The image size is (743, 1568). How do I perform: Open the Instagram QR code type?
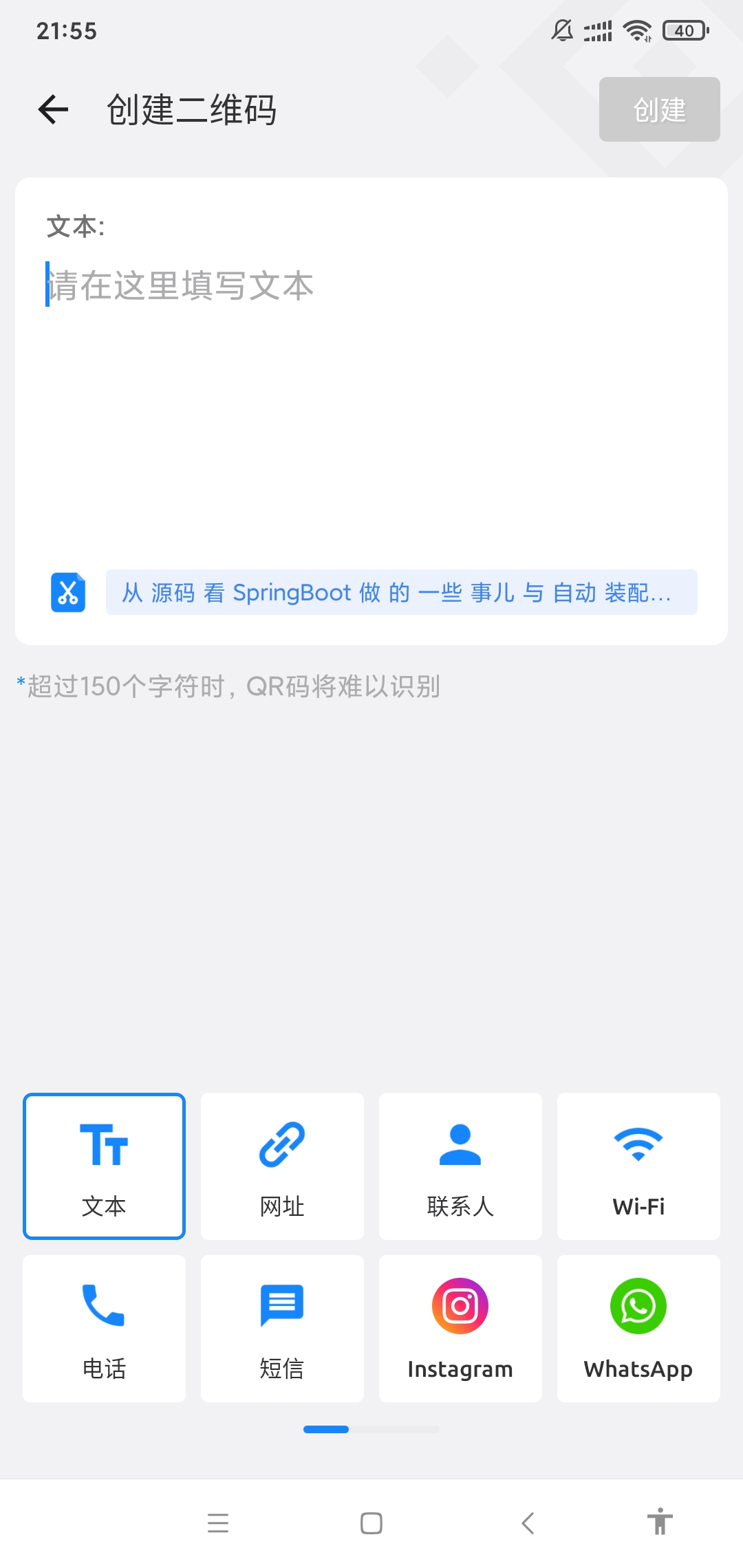click(x=460, y=1329)
